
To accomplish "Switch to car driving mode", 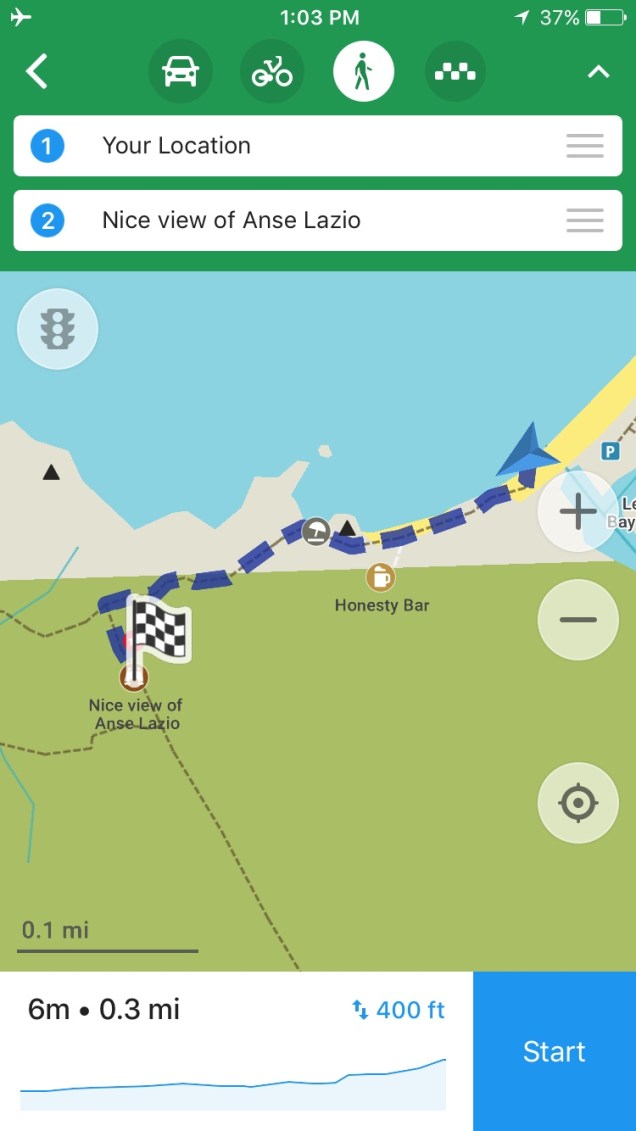I will point(180,72).
